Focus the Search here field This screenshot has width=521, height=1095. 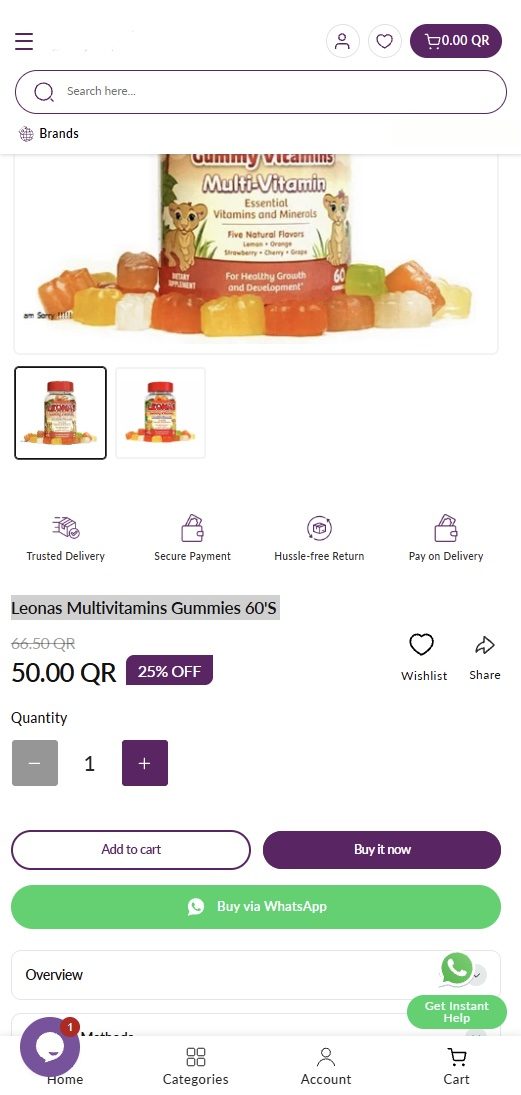(x=260, y=91)
